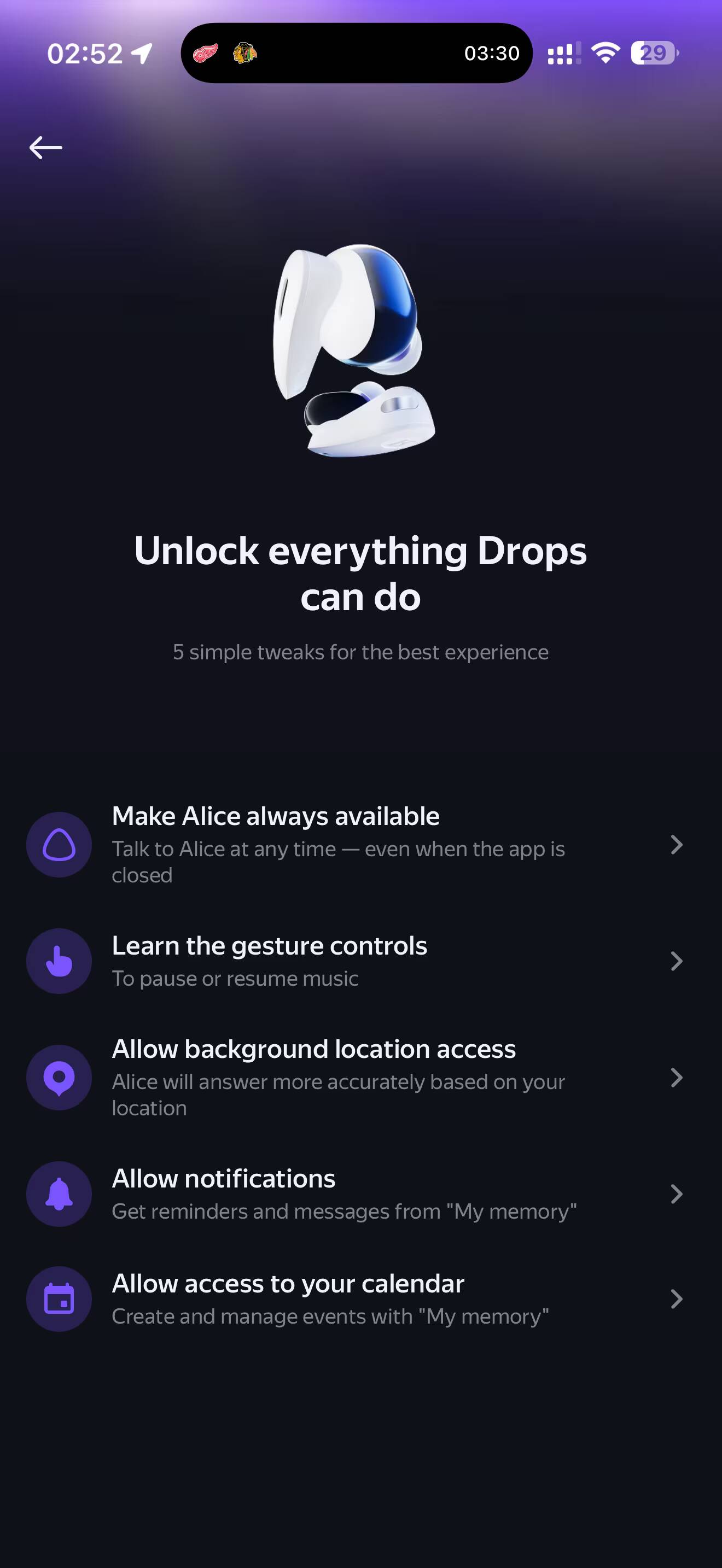Image resolution: width=722 pixels, height=1568 pixels.
Task: Open the hockey game live activity
Action: coord(357,53)
